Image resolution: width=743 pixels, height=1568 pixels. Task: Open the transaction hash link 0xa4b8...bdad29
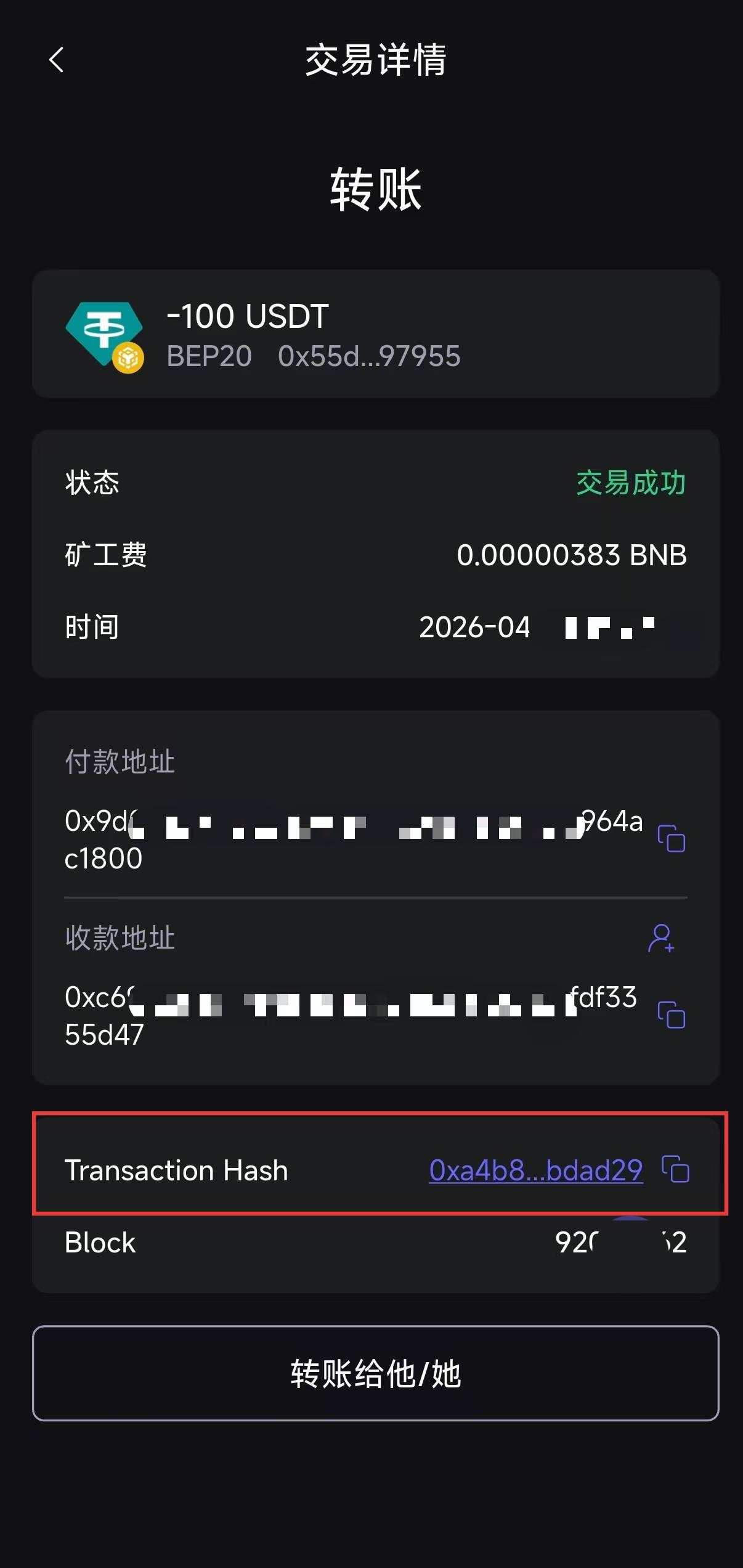pos(535,1170)
